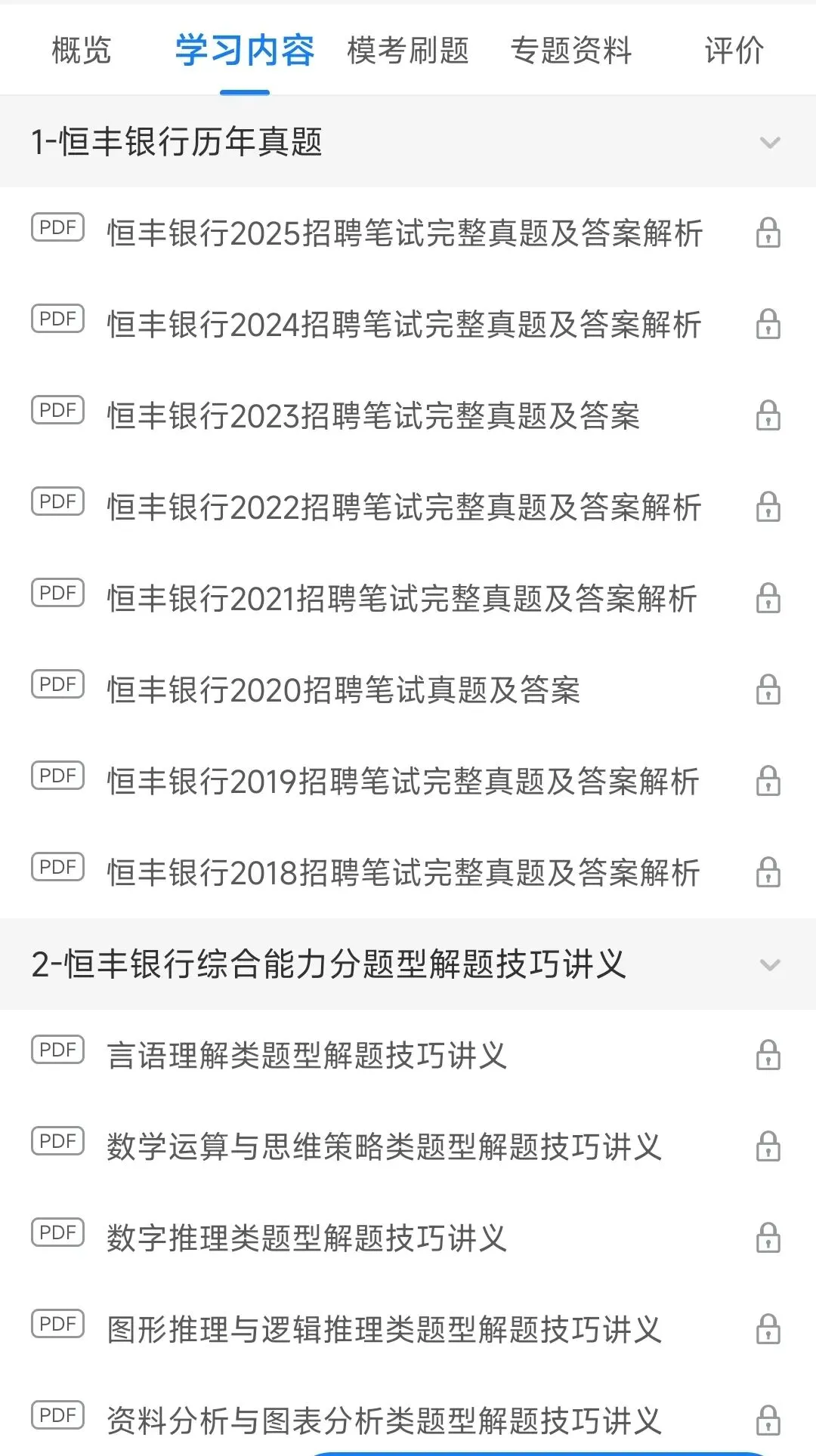Open 图形推理与逻辑推理类题型解题技巧讲义

click(408, 1329)
